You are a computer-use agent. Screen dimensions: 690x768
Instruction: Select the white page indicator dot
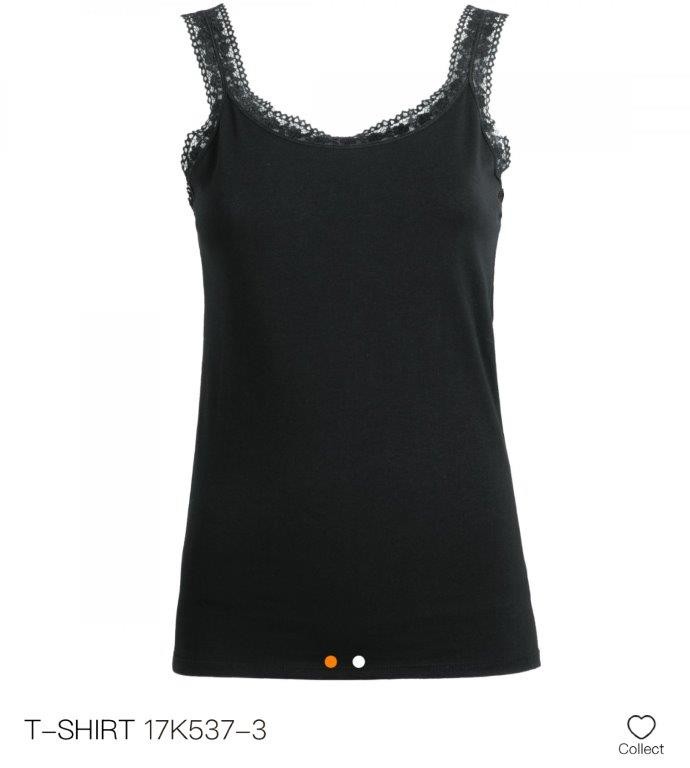tap(359, 661)
